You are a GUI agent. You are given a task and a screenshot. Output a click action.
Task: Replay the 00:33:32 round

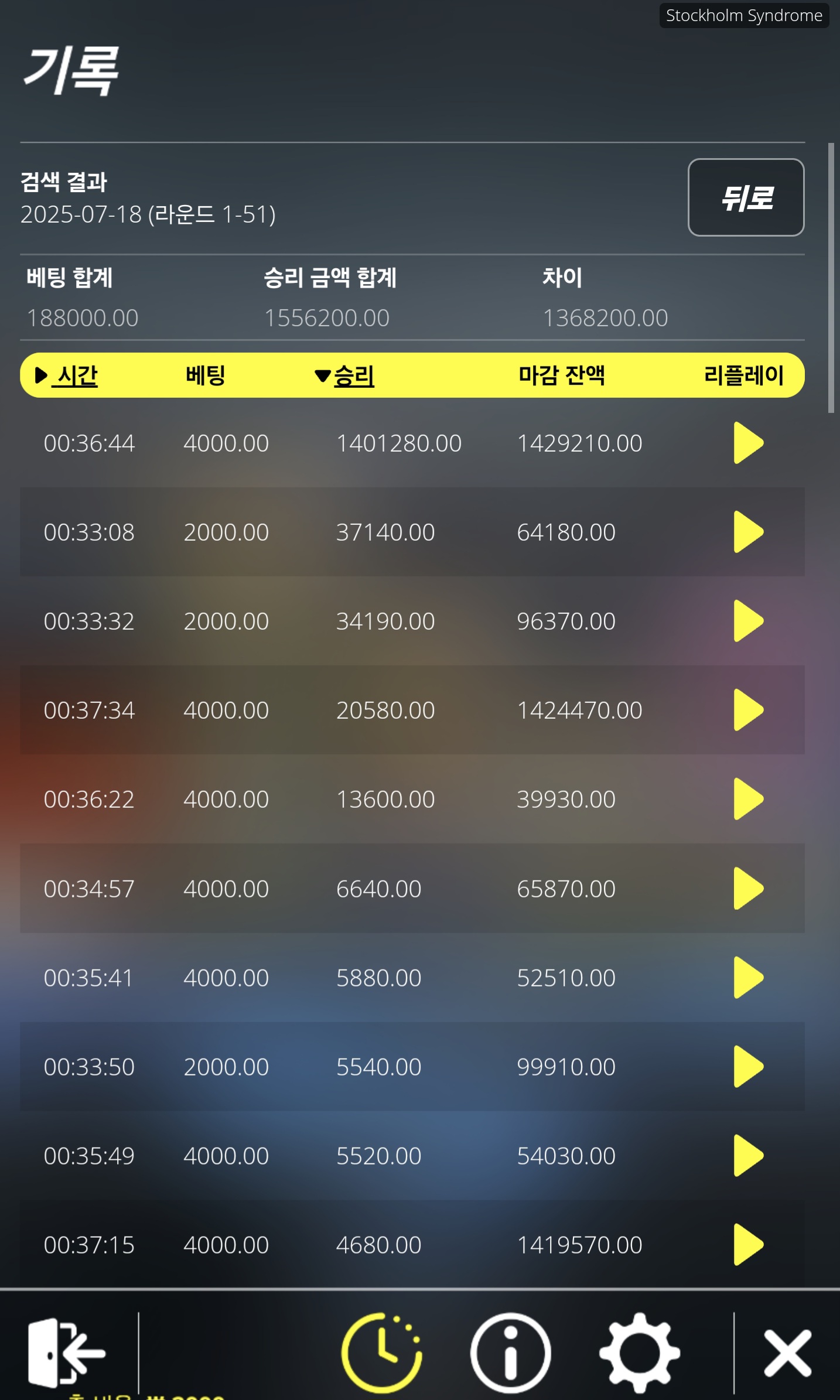(749, 621)
